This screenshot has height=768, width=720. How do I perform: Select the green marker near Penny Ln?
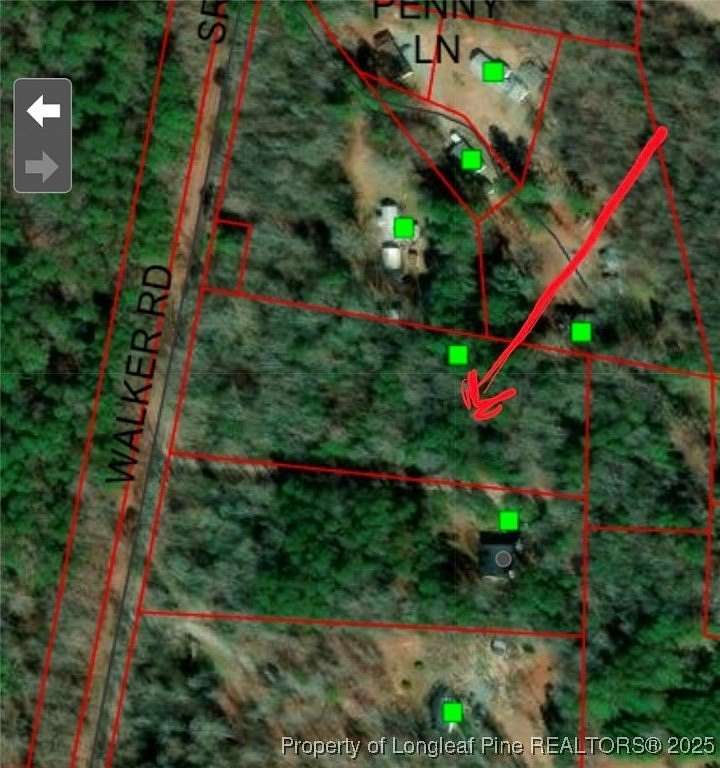[x=493, y=69]
